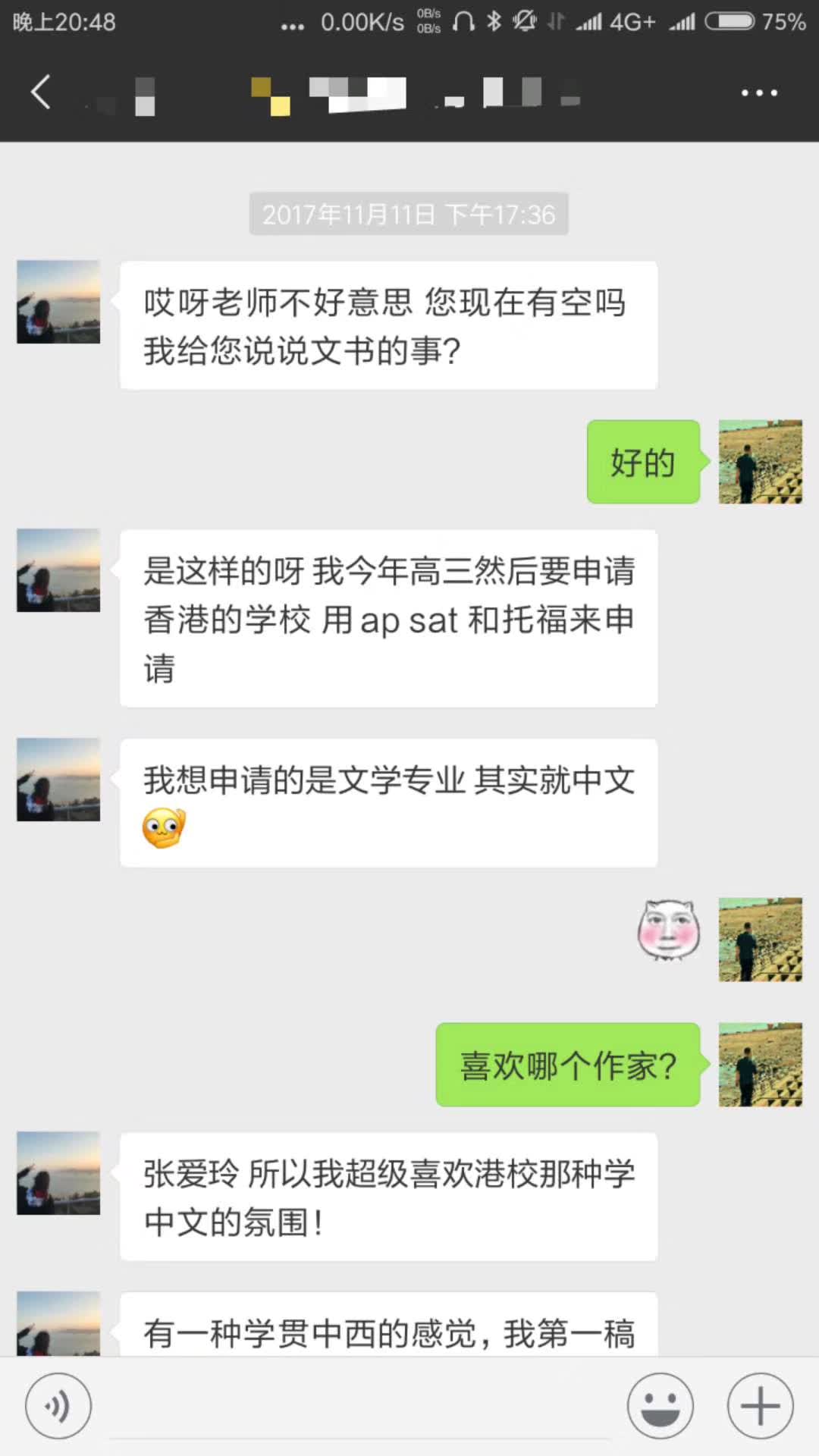Screen dimensions: 819x1456
Task: Open the plus attachments menu
Action: click(760, 1406)
